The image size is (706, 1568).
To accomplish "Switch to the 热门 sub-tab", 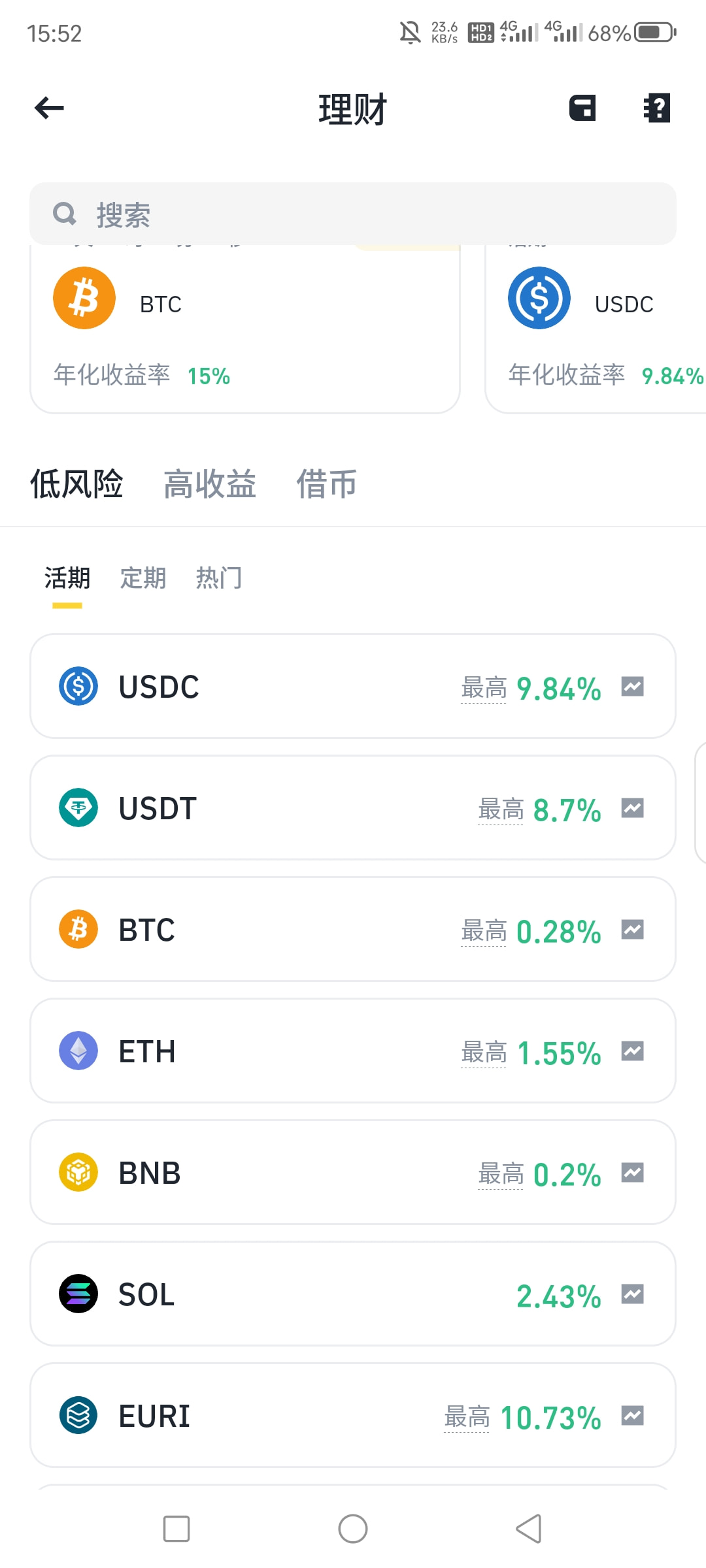I will [x=219, y=578].
